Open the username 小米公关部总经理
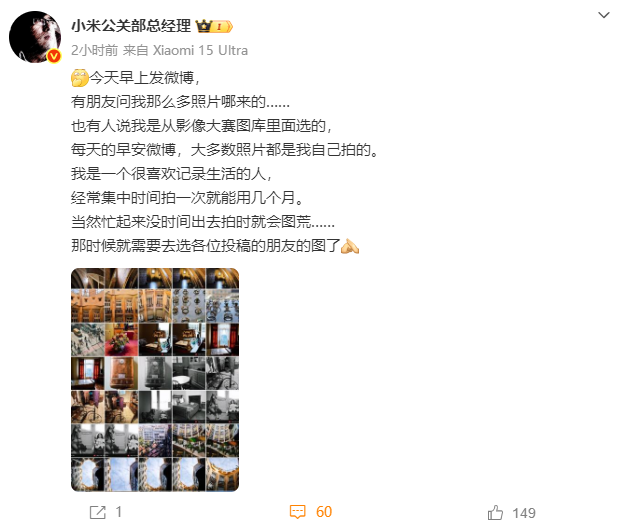 pos(129,26)
